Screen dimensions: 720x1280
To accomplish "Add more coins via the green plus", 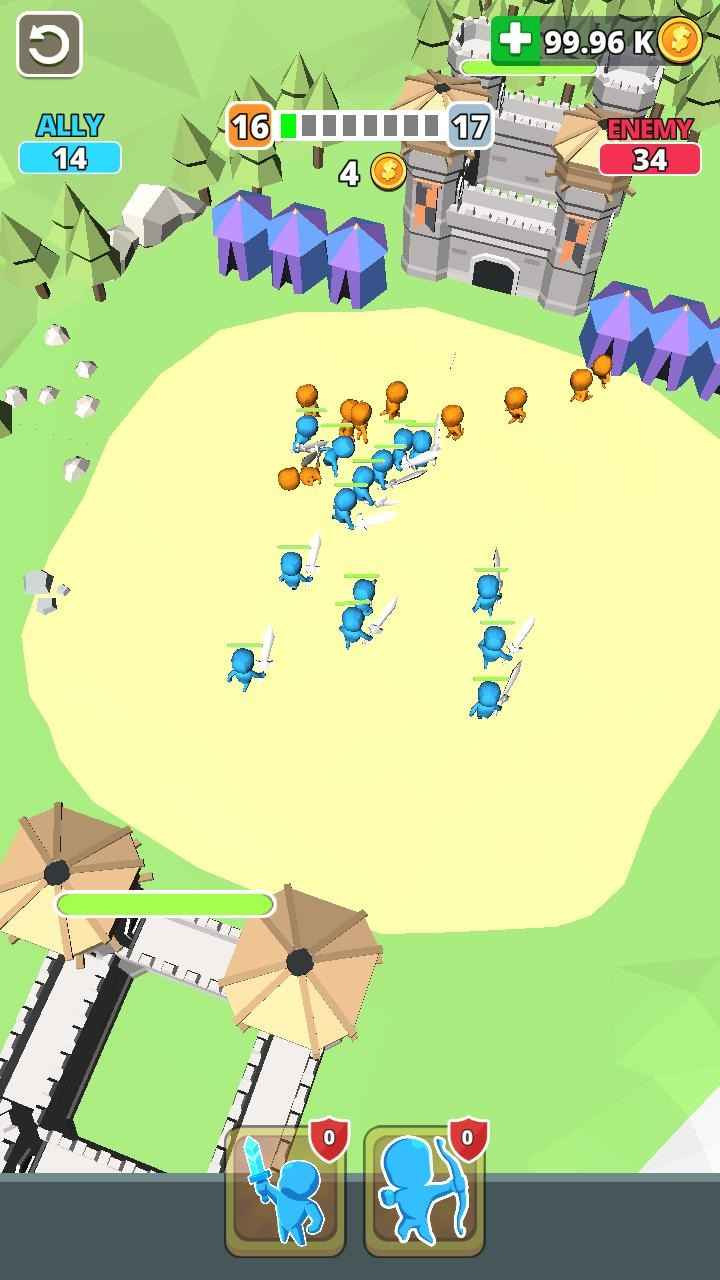I will click(x=515, y=40).
